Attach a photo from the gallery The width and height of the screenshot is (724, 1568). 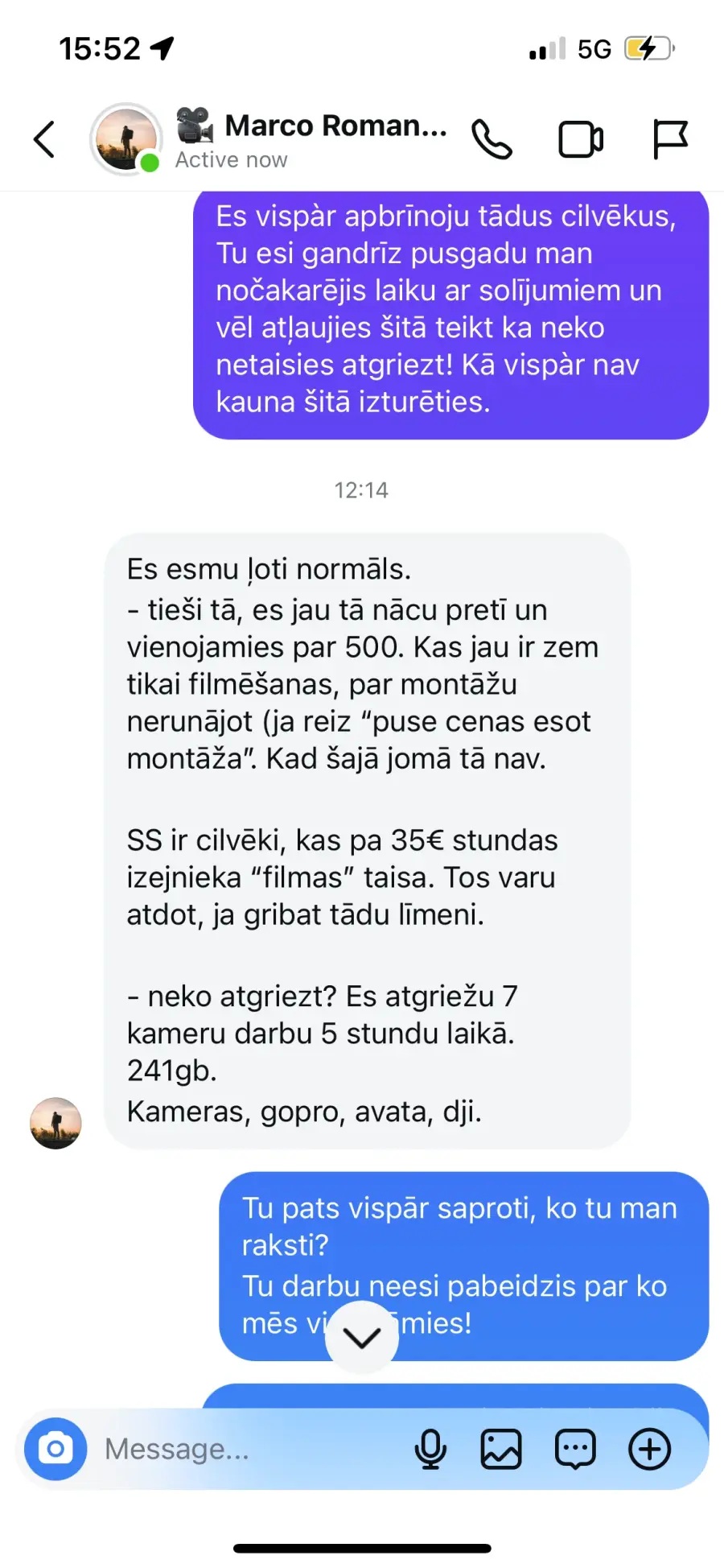pyautogui.click(x=501, y=1449)
